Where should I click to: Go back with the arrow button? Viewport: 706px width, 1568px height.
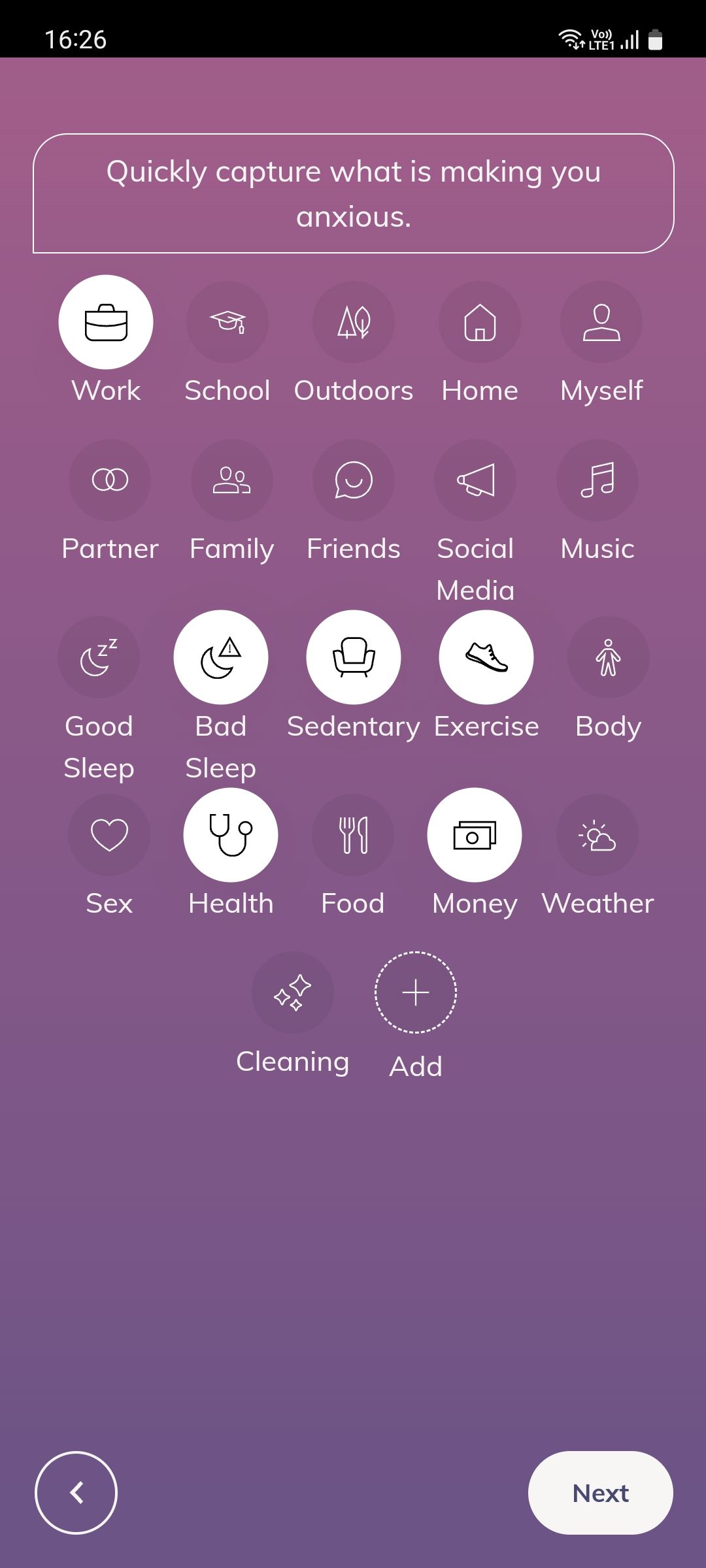click(76, 1493)
